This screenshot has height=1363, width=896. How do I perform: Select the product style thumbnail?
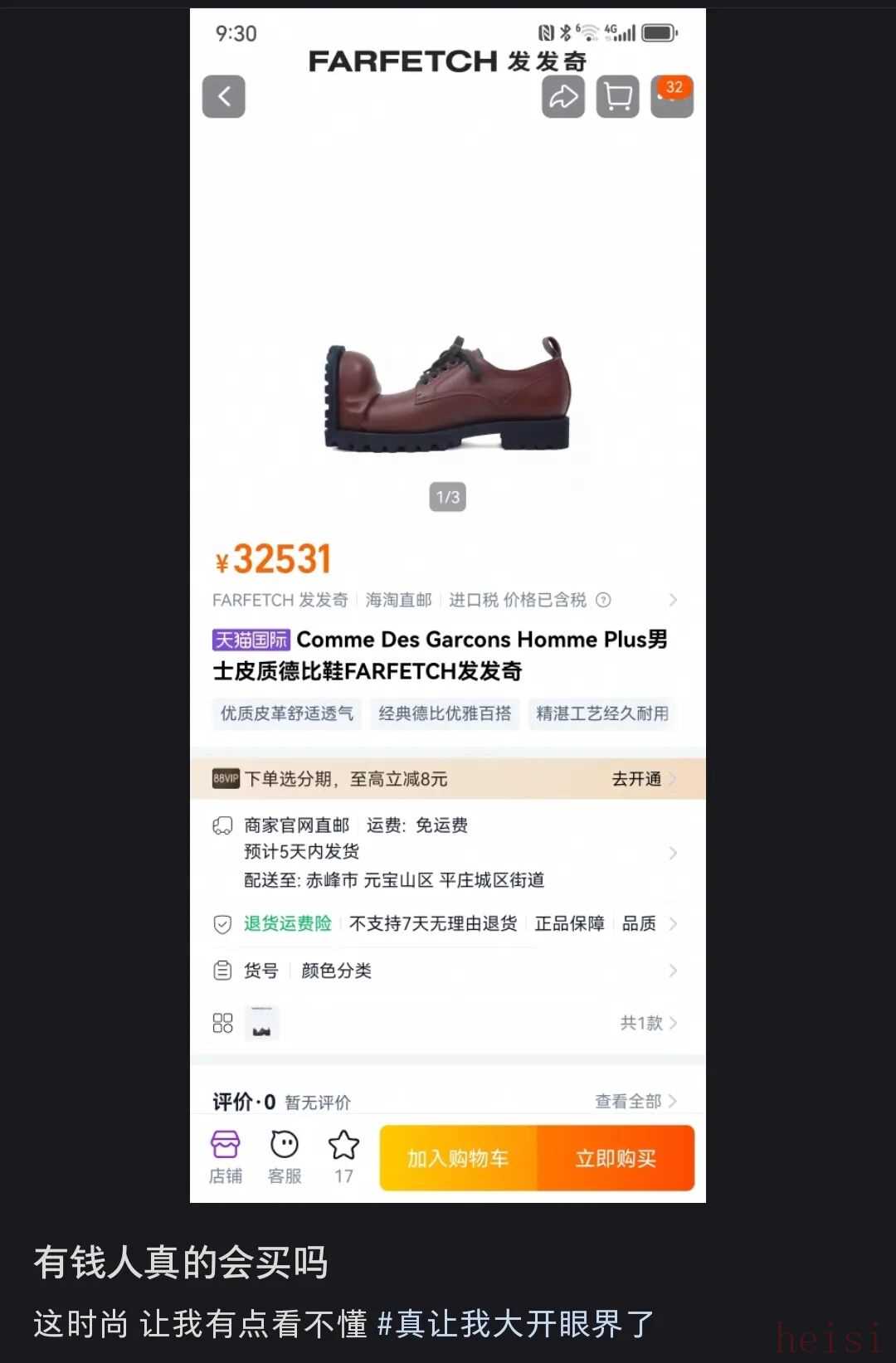[262, 1023]
